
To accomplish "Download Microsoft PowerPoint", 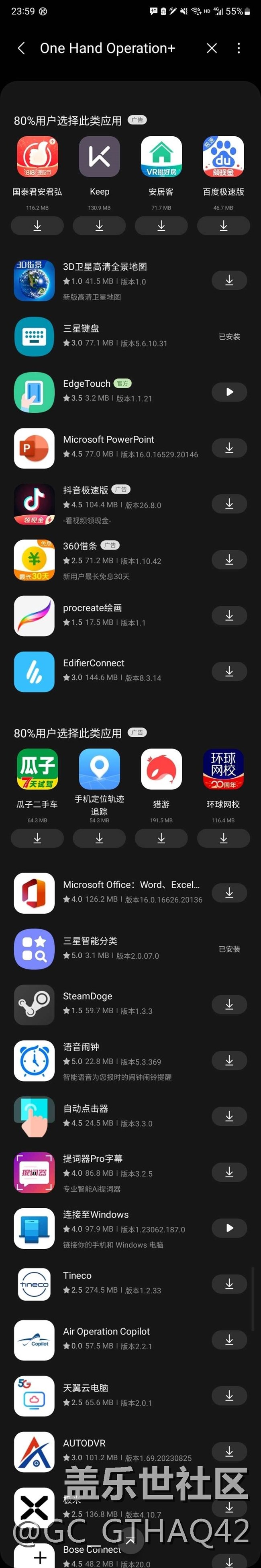I will (x=229, y=448).
